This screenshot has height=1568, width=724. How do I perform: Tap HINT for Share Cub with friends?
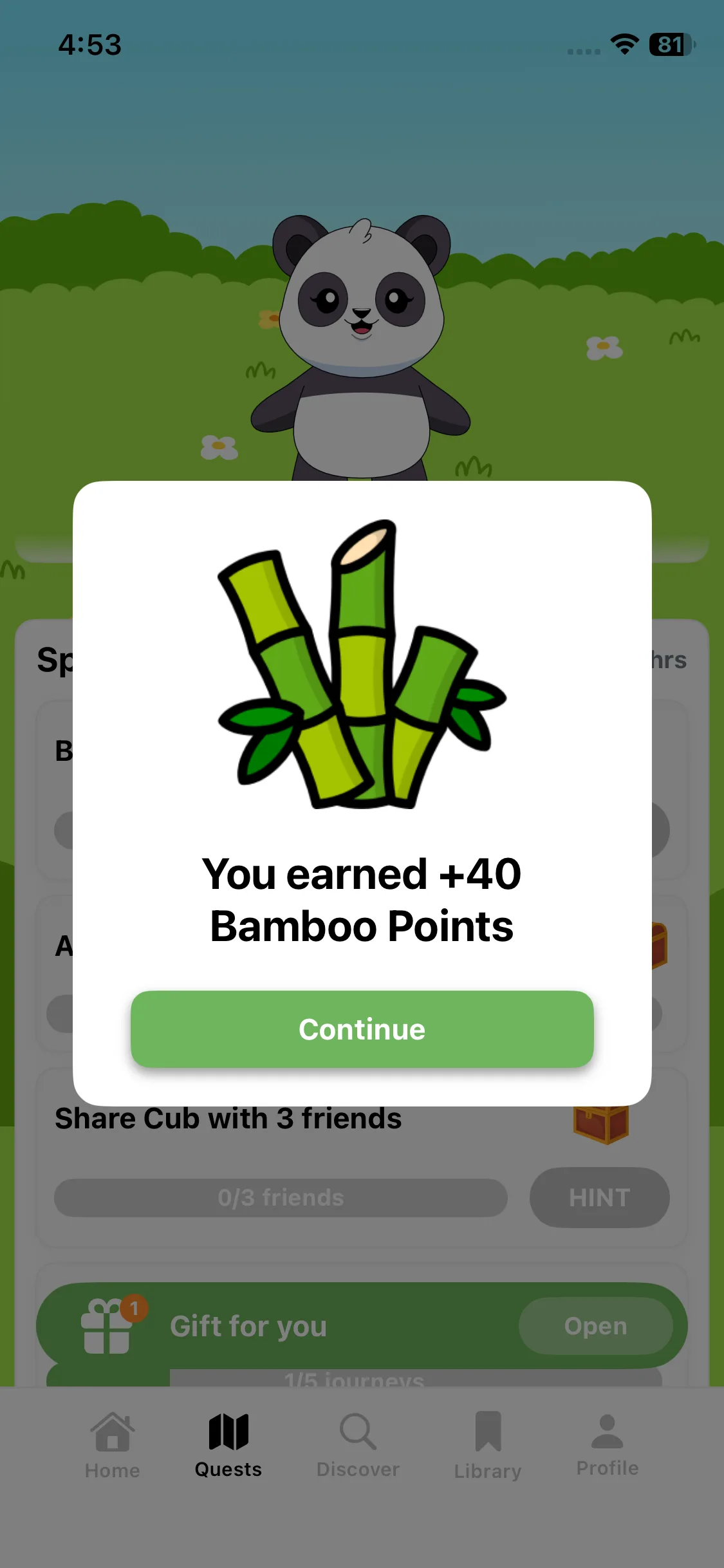599,1197
